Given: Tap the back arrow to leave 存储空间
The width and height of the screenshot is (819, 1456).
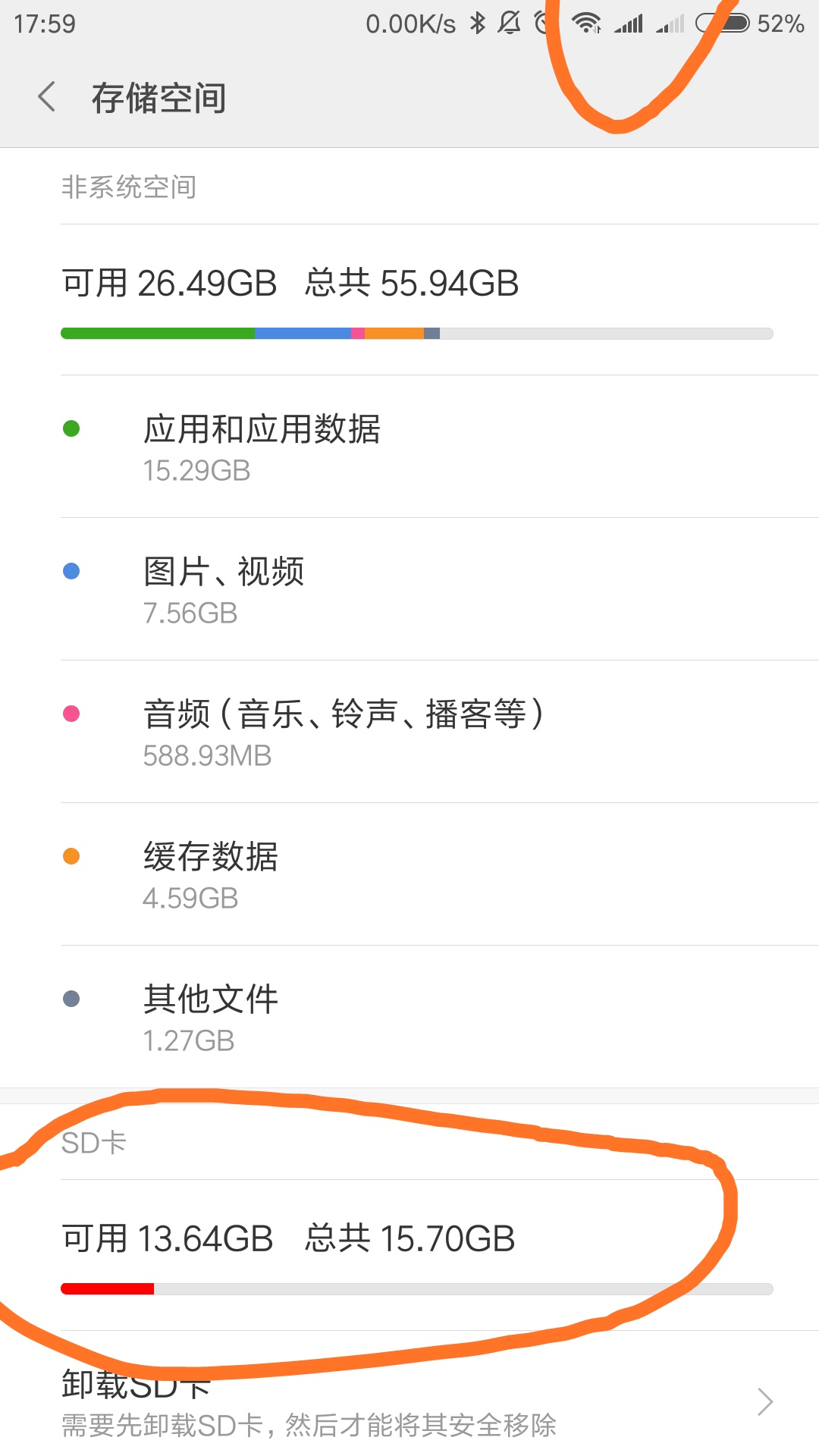Looking at the screenshot, I should 47,98.
